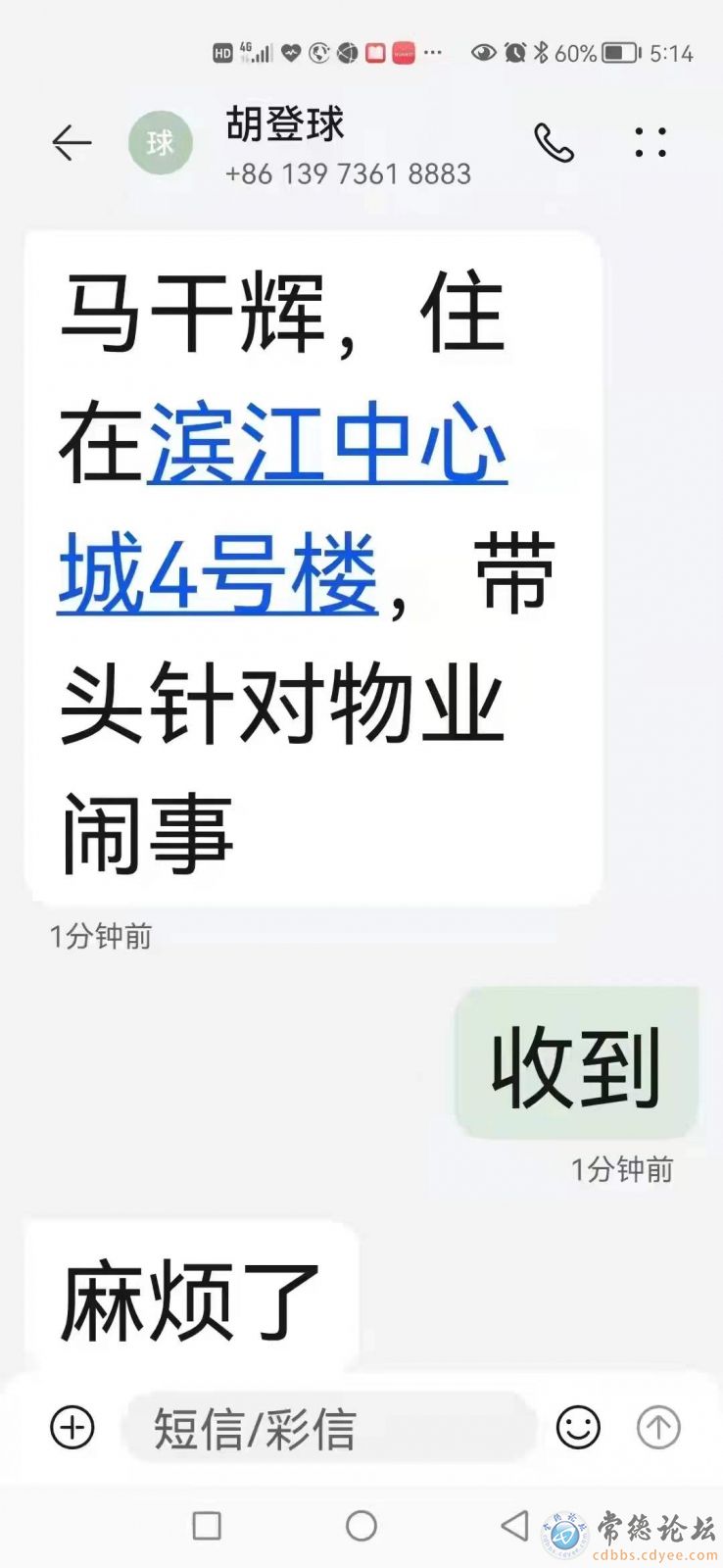Call 胡登球 via the phone icon
The width and height of the screenshot is (723, 1568).
(x=554, y=143)
